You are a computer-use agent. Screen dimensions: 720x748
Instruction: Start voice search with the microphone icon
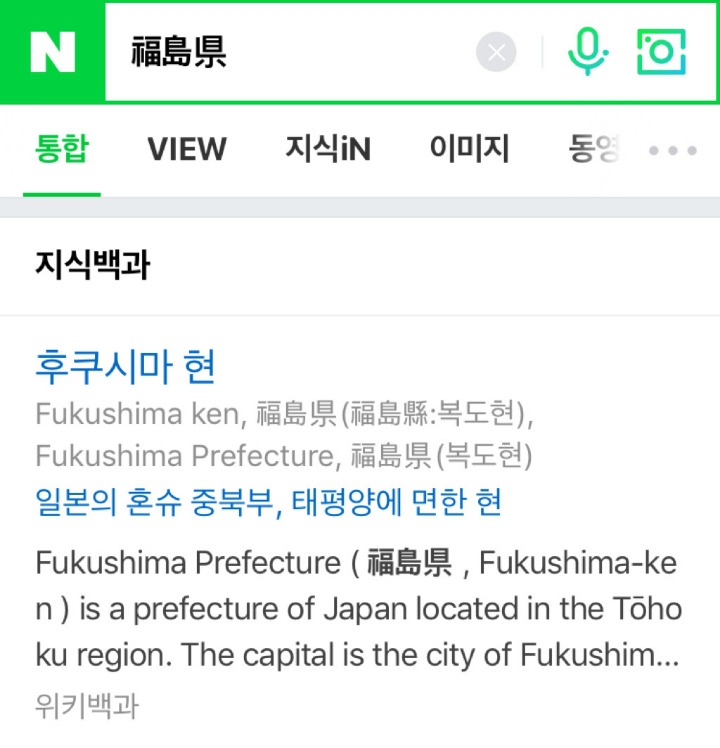588,52
